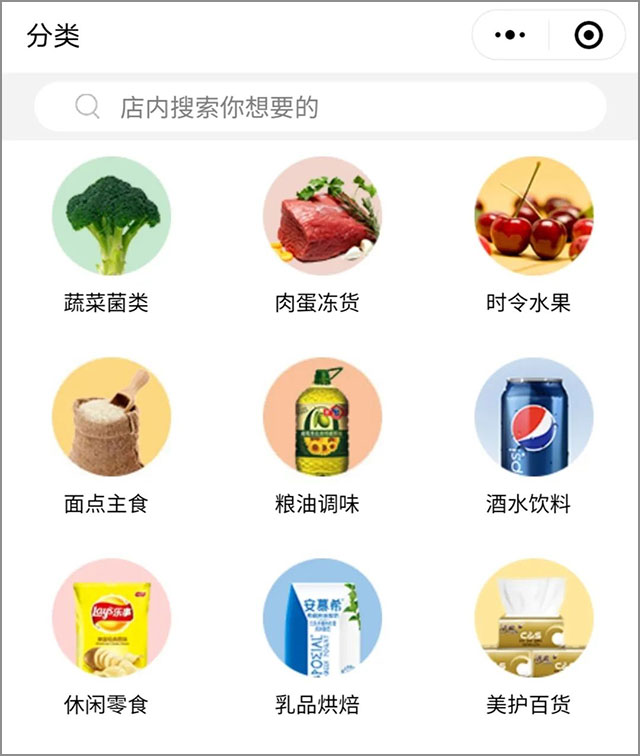Browse the 肉蛋冻货 category
The height and width of the screenshot is (756, 640).
[x=322, y=216]
